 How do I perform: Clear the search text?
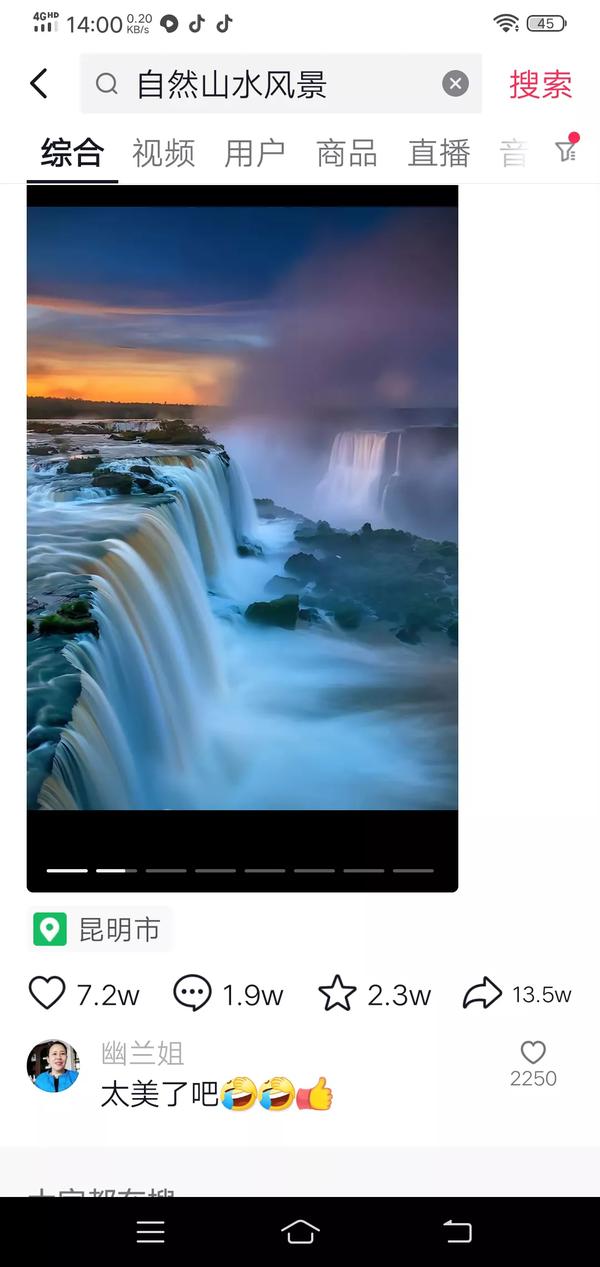[455, 84]
